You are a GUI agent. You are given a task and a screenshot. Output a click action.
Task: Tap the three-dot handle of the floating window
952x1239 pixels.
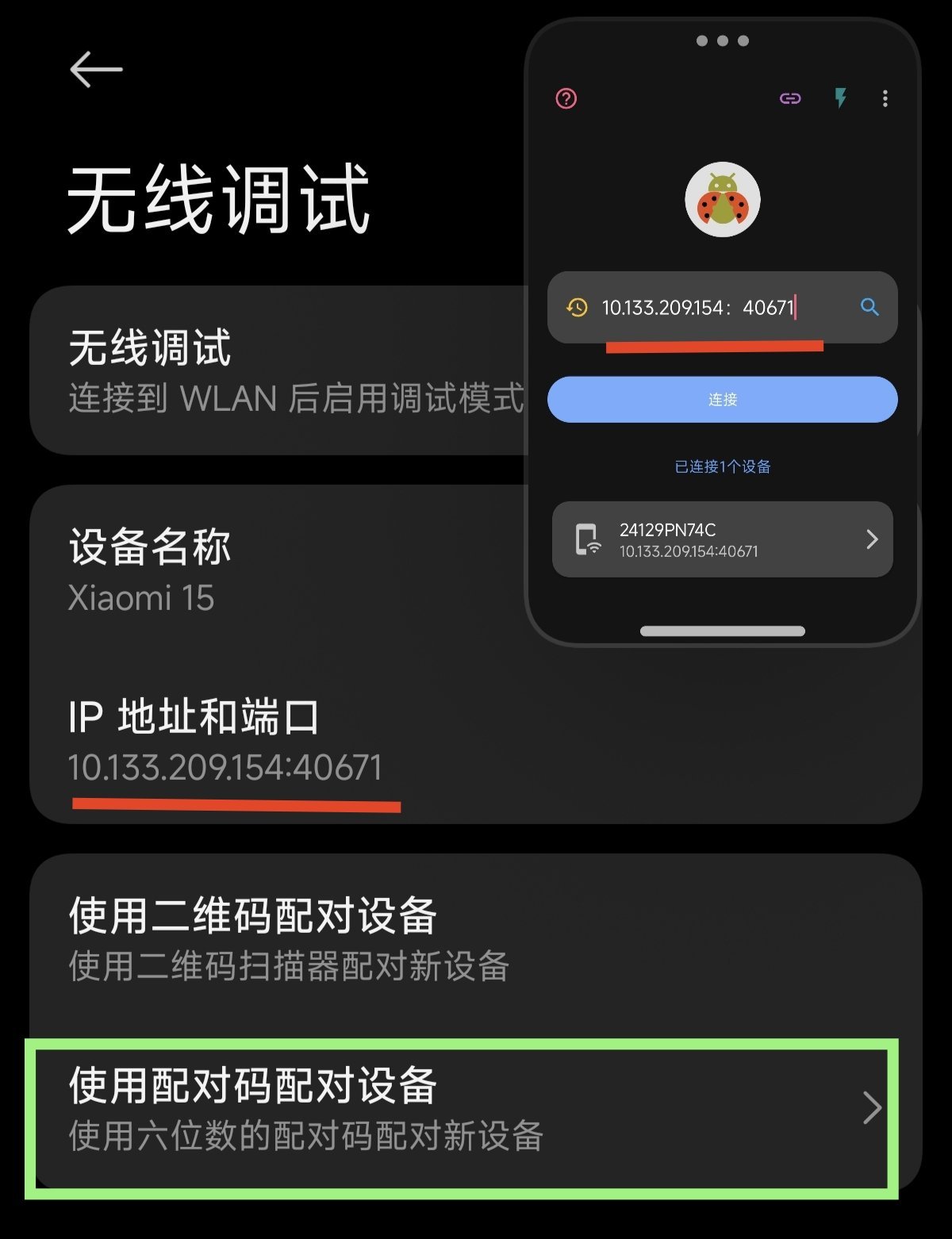pyautogui.click(x=722, y=41)
